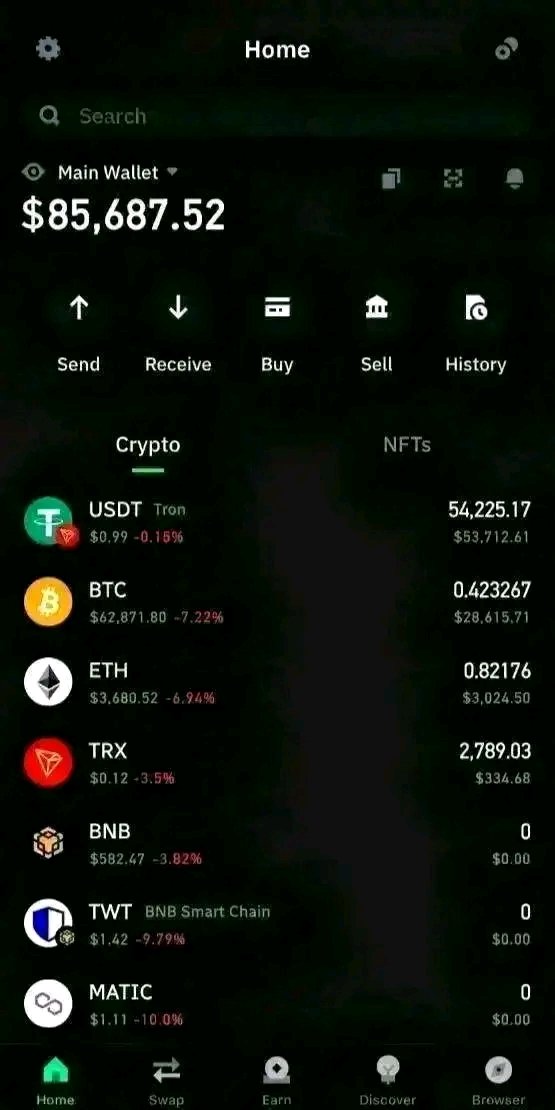Open the BTC asset row
Viewport: 555px width, 1110px height.
coord(278,602)
